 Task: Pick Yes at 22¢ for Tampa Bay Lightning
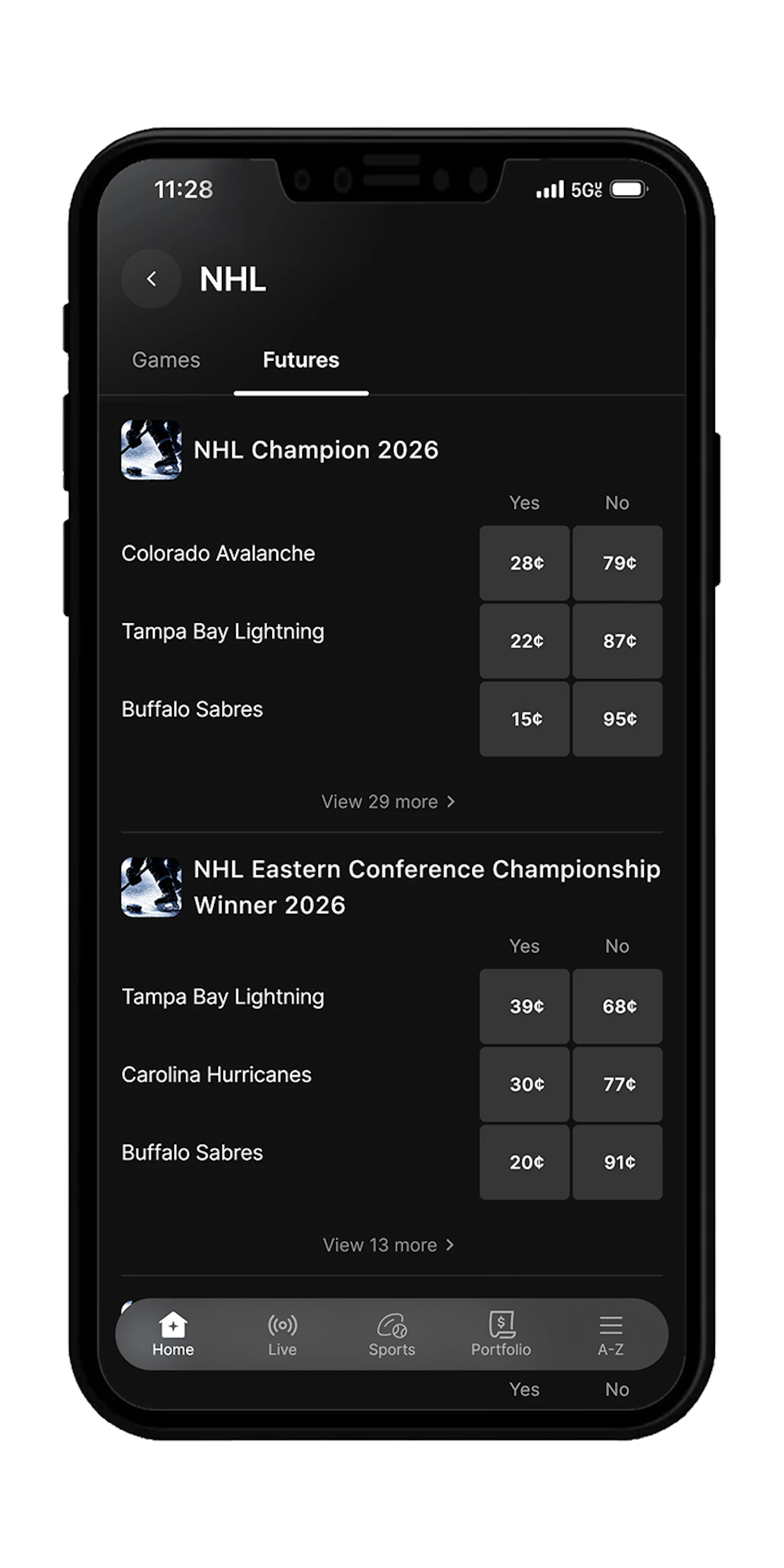[525, 641]
